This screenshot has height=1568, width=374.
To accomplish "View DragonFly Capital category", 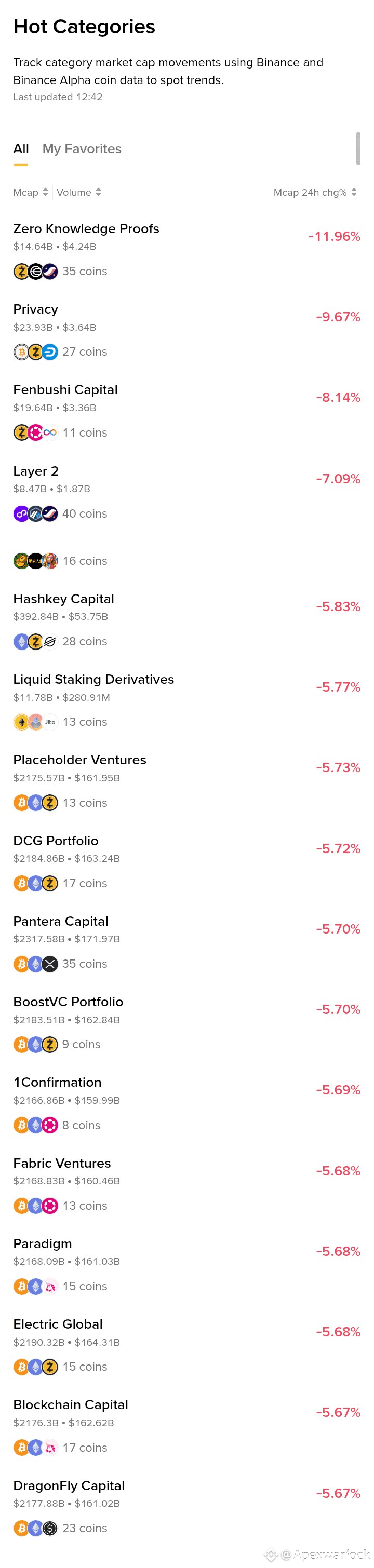I will coord(68,1486).
